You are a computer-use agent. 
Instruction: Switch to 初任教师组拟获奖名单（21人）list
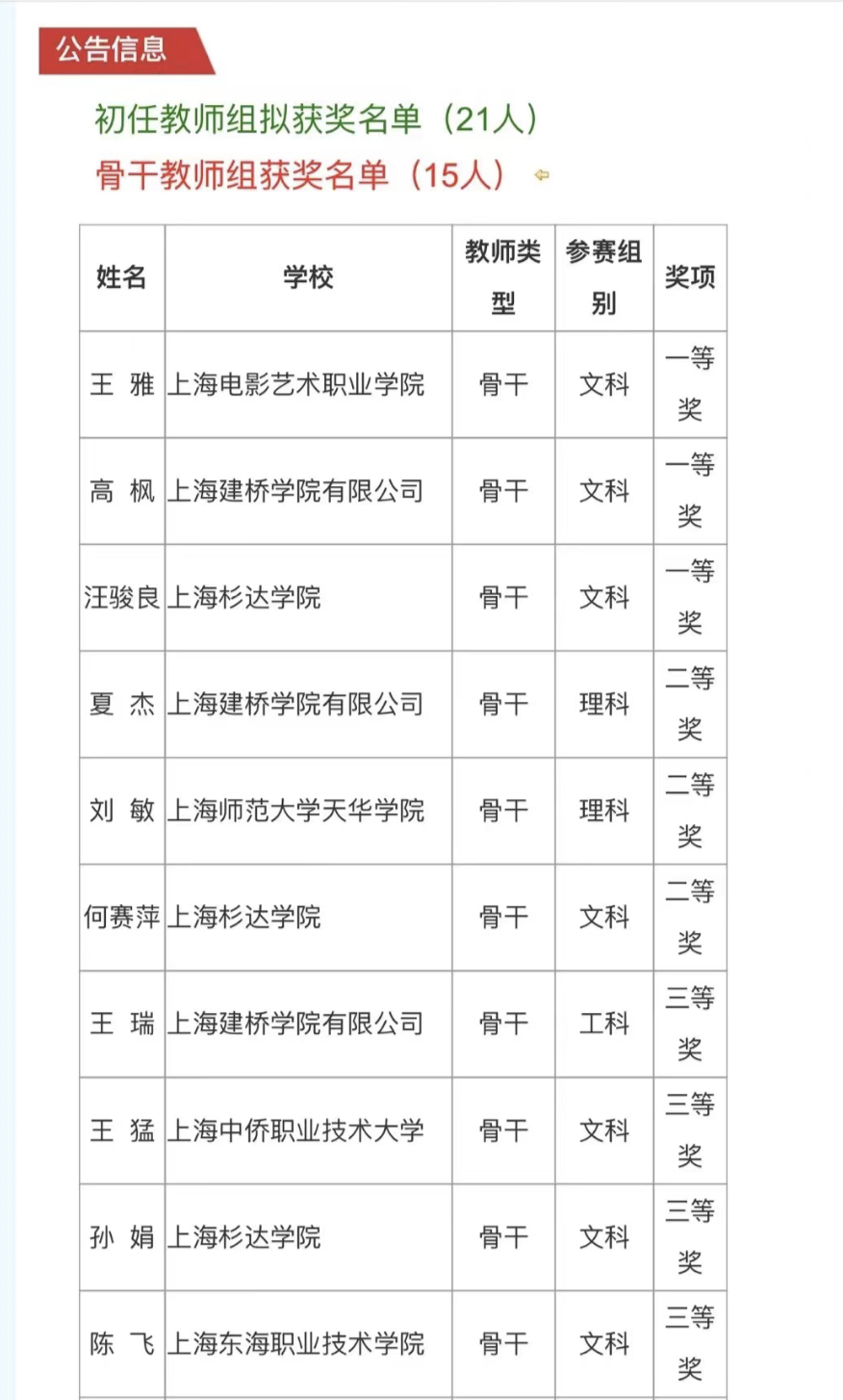pyautogui.click(x=316, y=119)
